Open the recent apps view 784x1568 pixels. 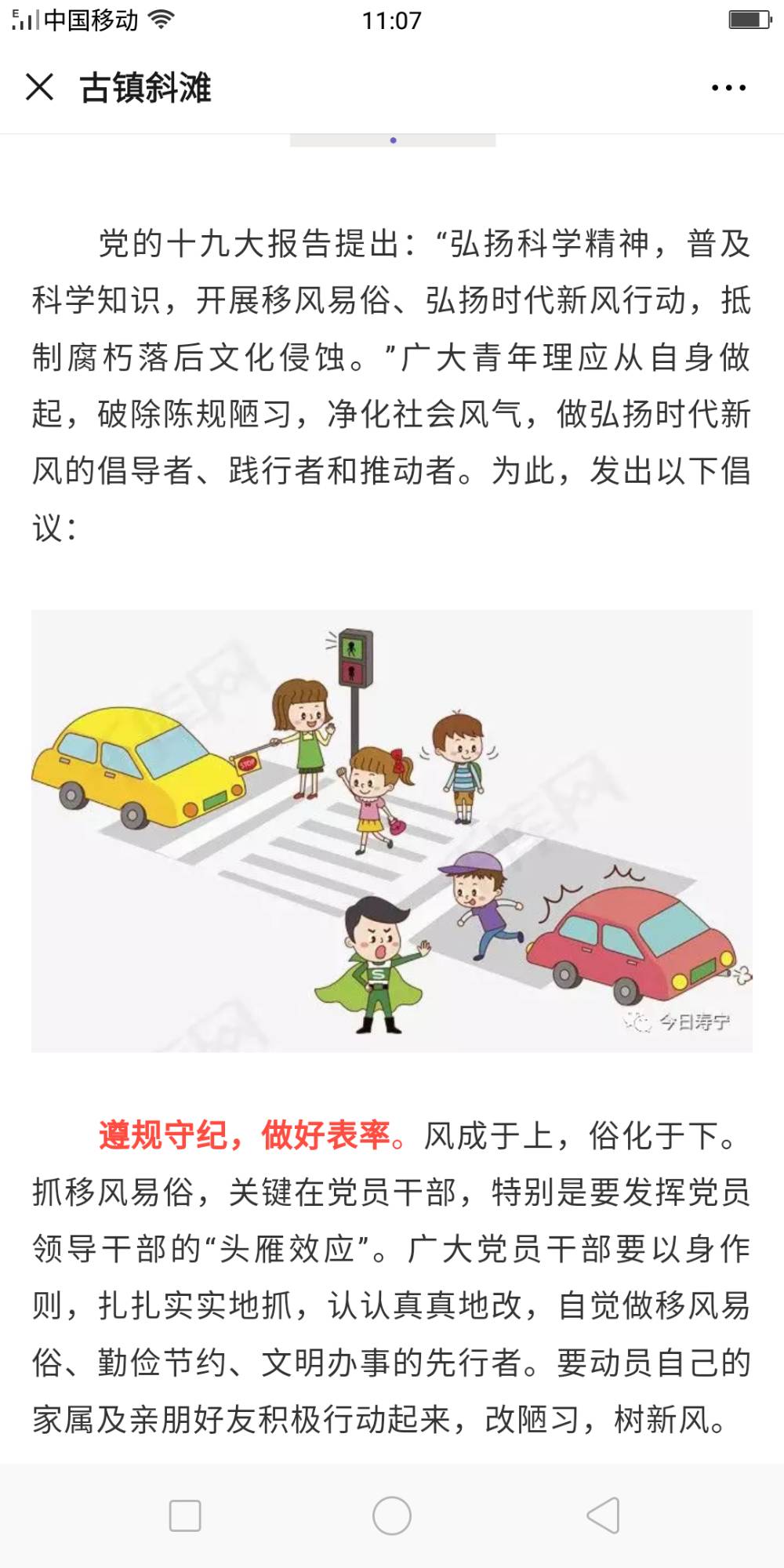(x=185, y=1515)
